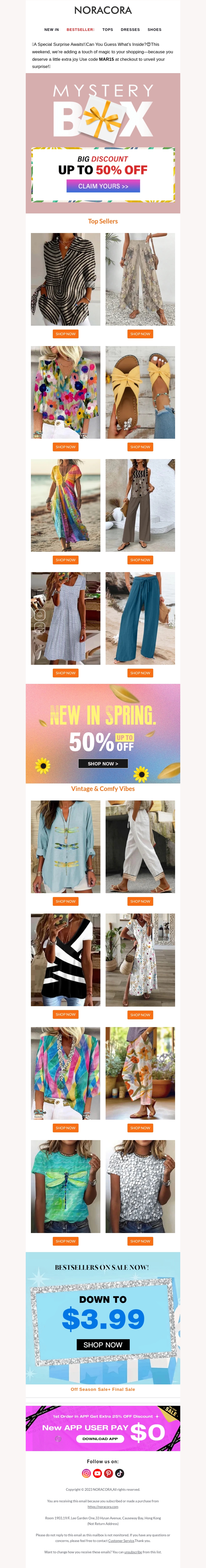
Task: Open the DRESSES category
Action: [130, 29]
